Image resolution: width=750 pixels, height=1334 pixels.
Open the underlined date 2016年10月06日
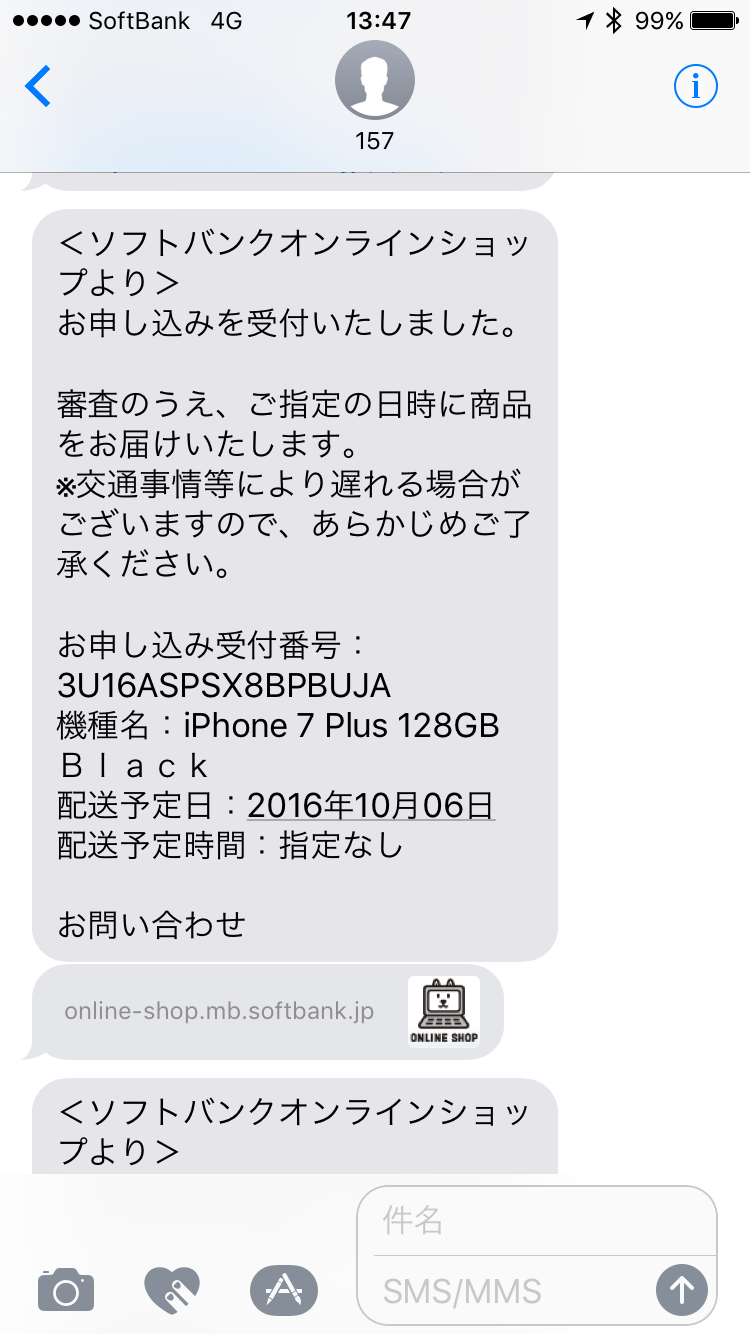(x=371, y=804)
